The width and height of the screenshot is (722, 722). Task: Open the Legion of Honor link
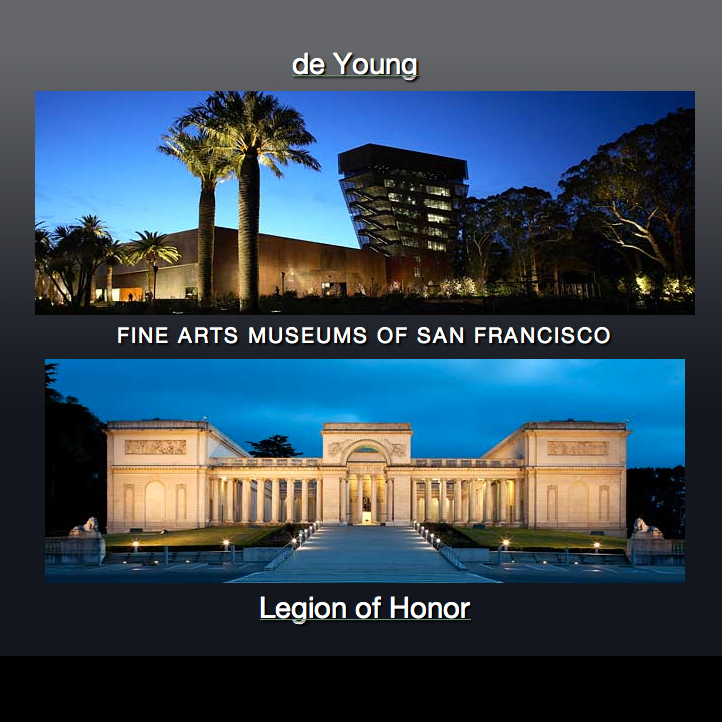(364, 607)
